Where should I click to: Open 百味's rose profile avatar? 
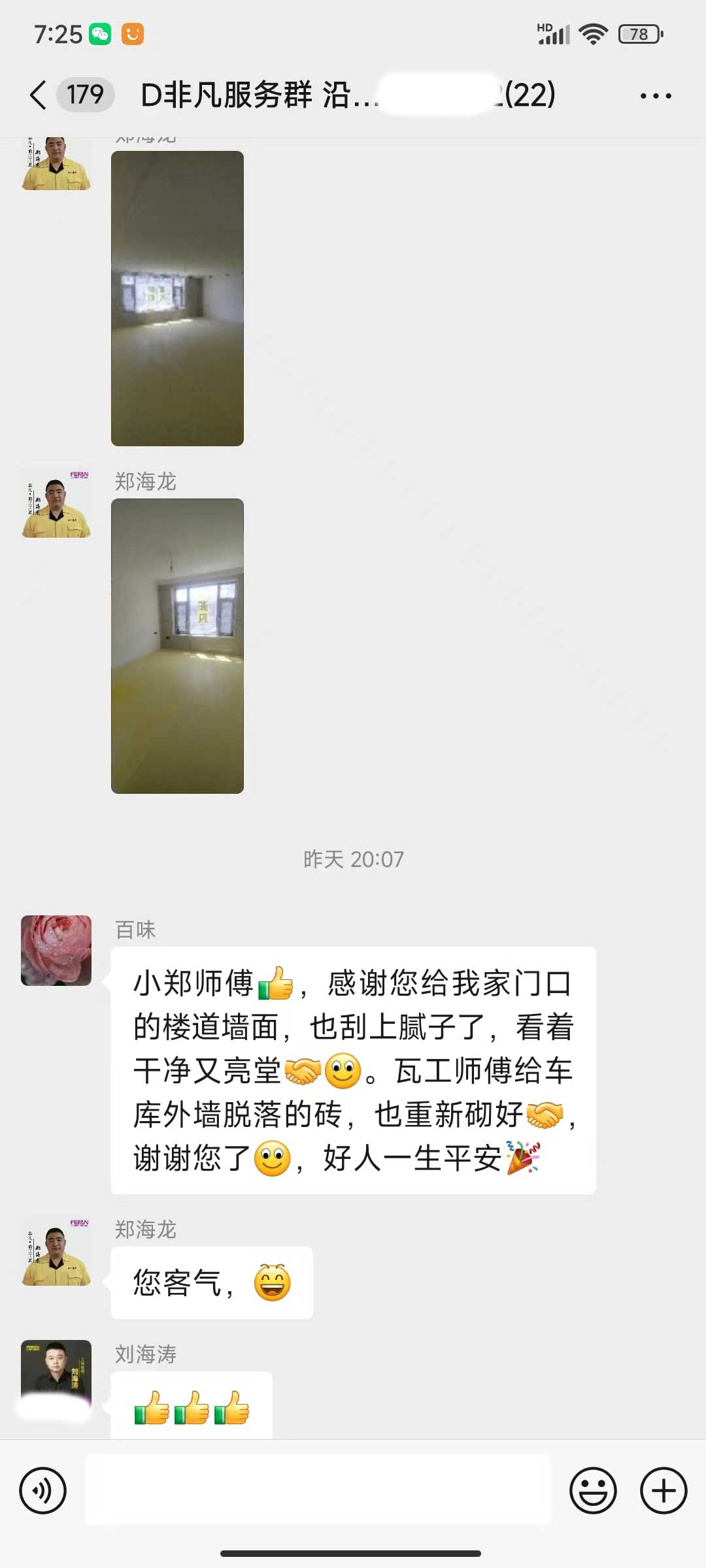coord(56,951)
